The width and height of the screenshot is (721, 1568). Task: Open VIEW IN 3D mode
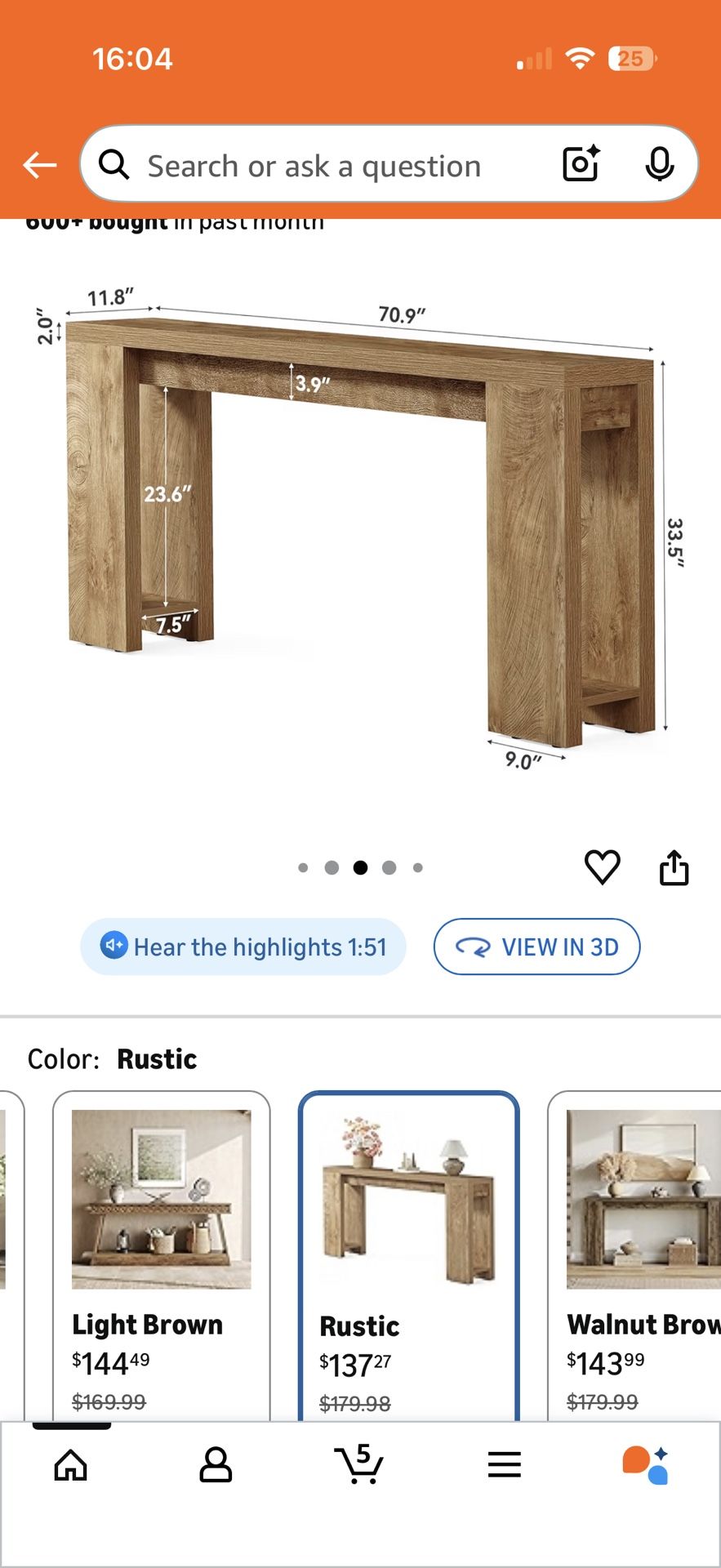point(536,947)
